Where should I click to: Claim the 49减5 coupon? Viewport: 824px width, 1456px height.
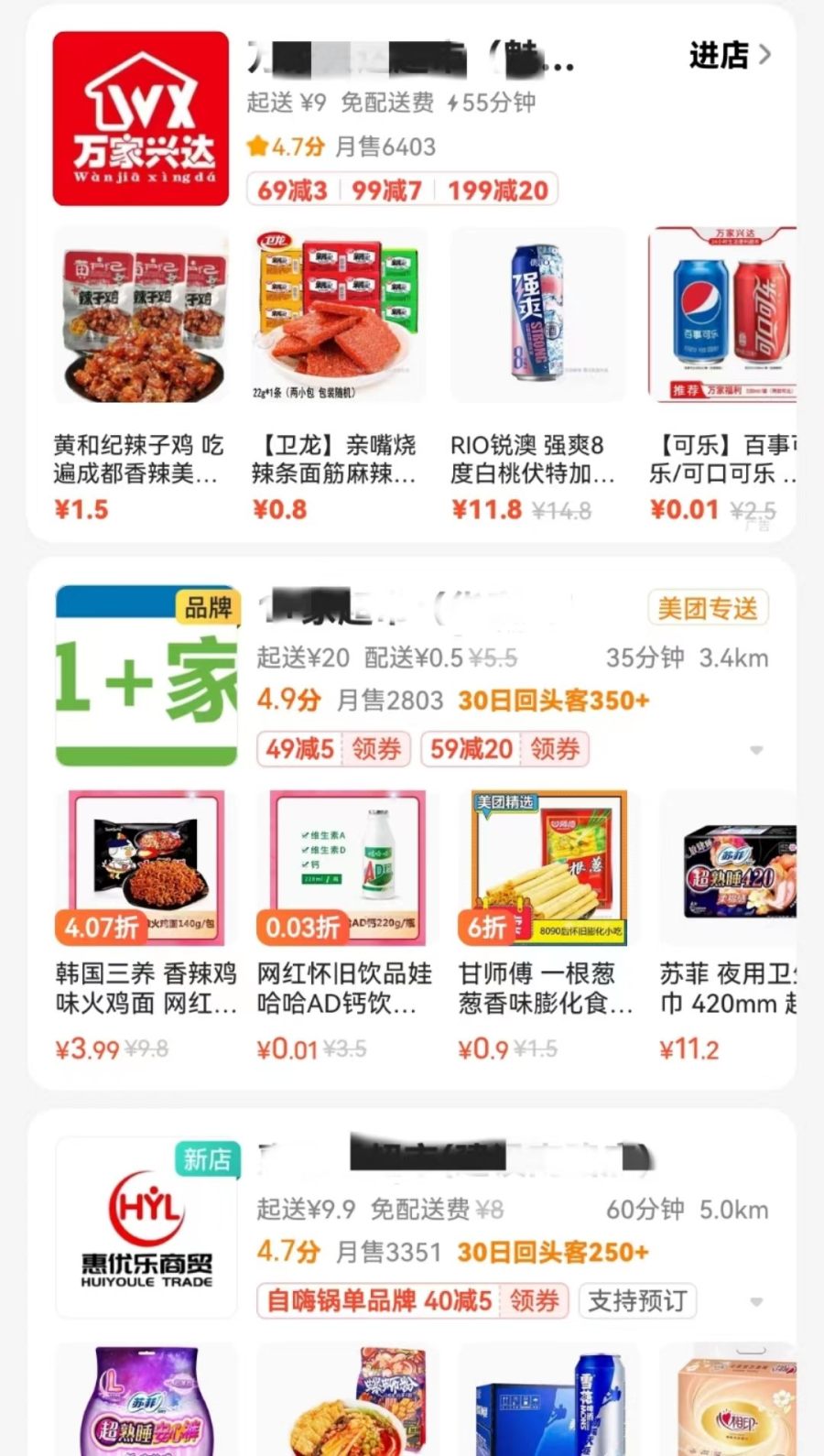point(333,749)
